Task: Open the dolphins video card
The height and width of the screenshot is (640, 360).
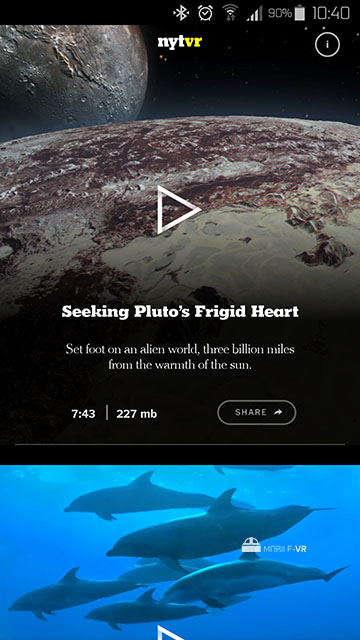Action: (180, 552)
